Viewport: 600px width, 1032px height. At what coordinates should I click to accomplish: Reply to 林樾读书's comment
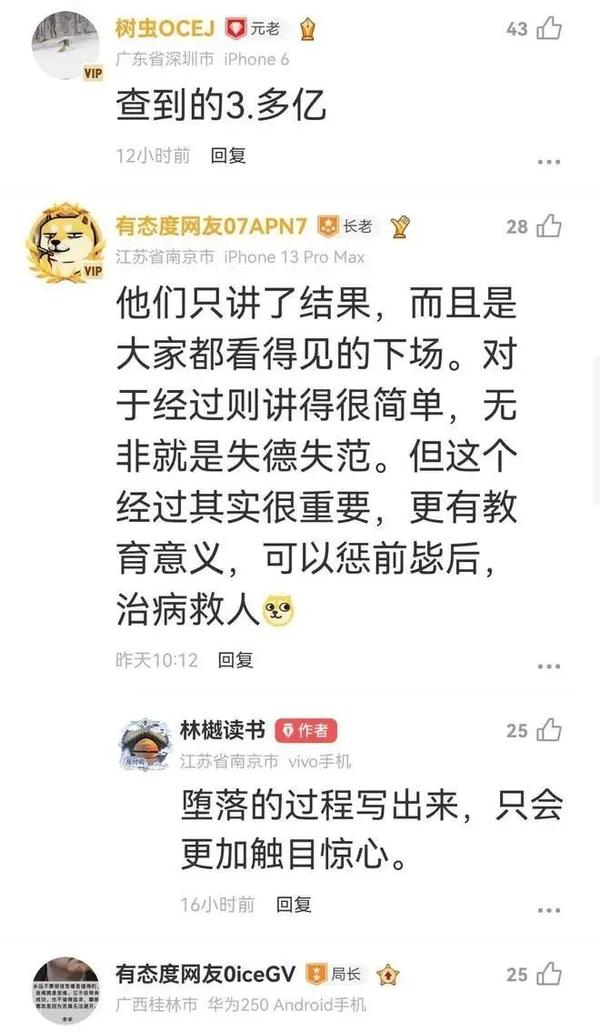point(293,905)
